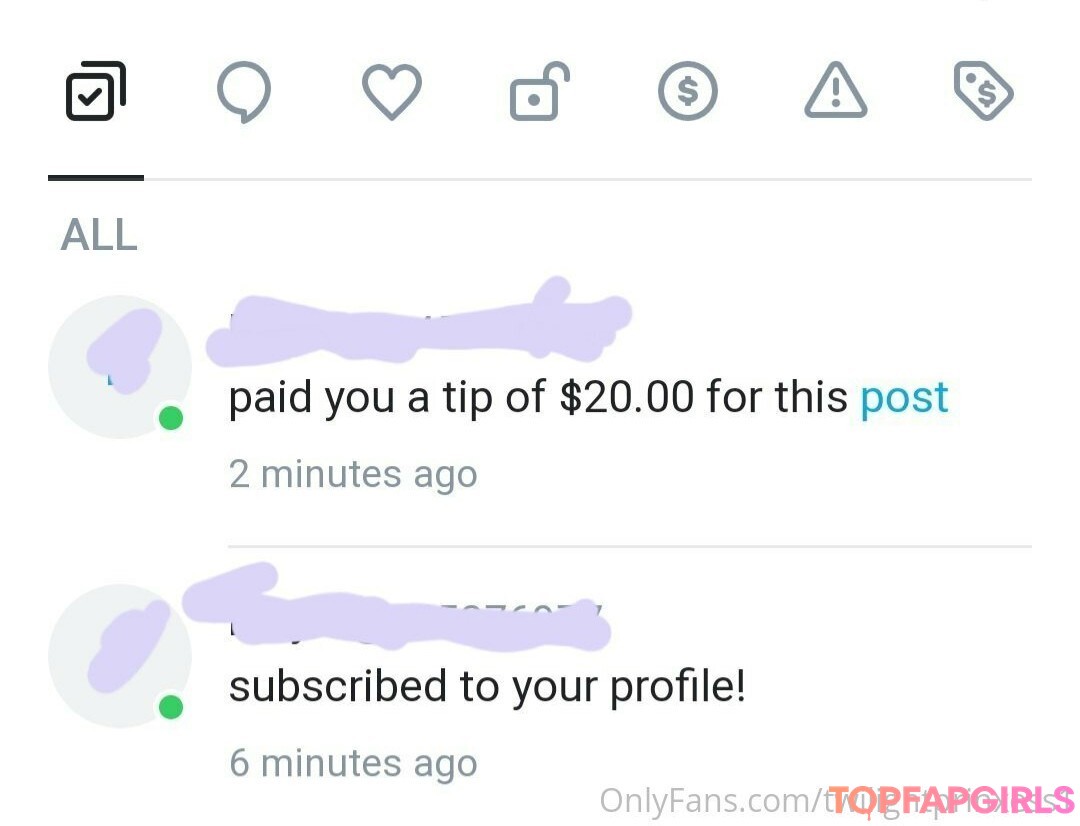Screen dimensions: 1080x826
Task: View avatar of the user who tipped
Action: coord(120,367)
